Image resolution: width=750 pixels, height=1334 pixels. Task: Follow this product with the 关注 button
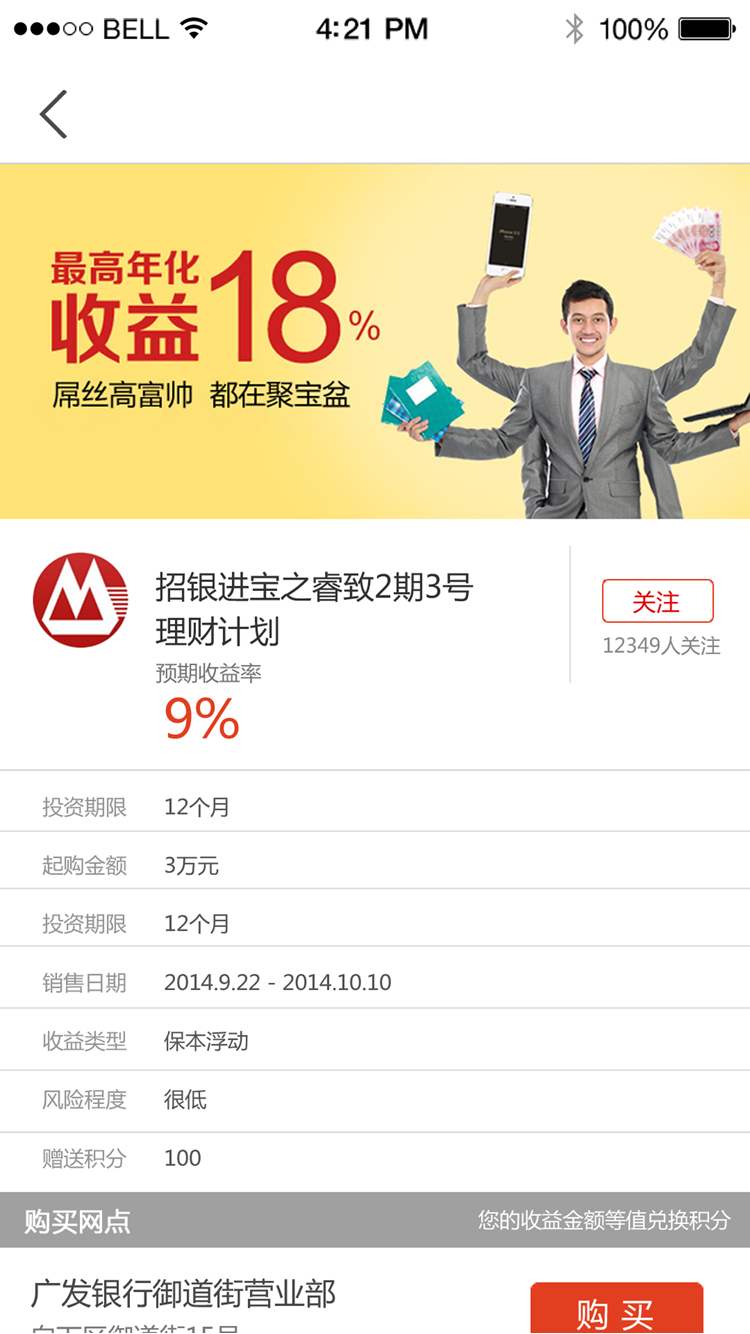(x=657, y=601)
